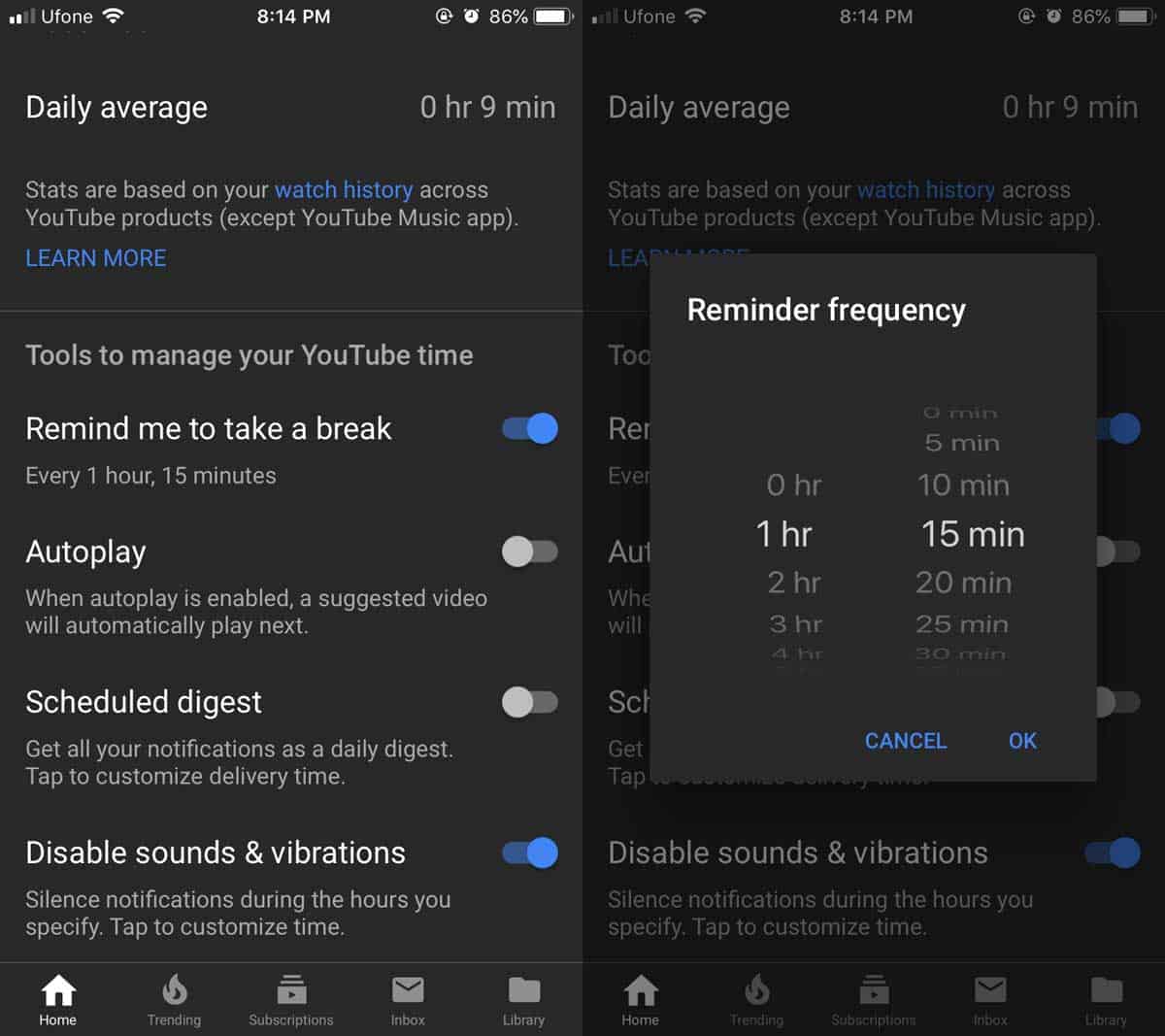Enable the Autoplay switch
This screenshot has height=1036, width=1165.
530,551
